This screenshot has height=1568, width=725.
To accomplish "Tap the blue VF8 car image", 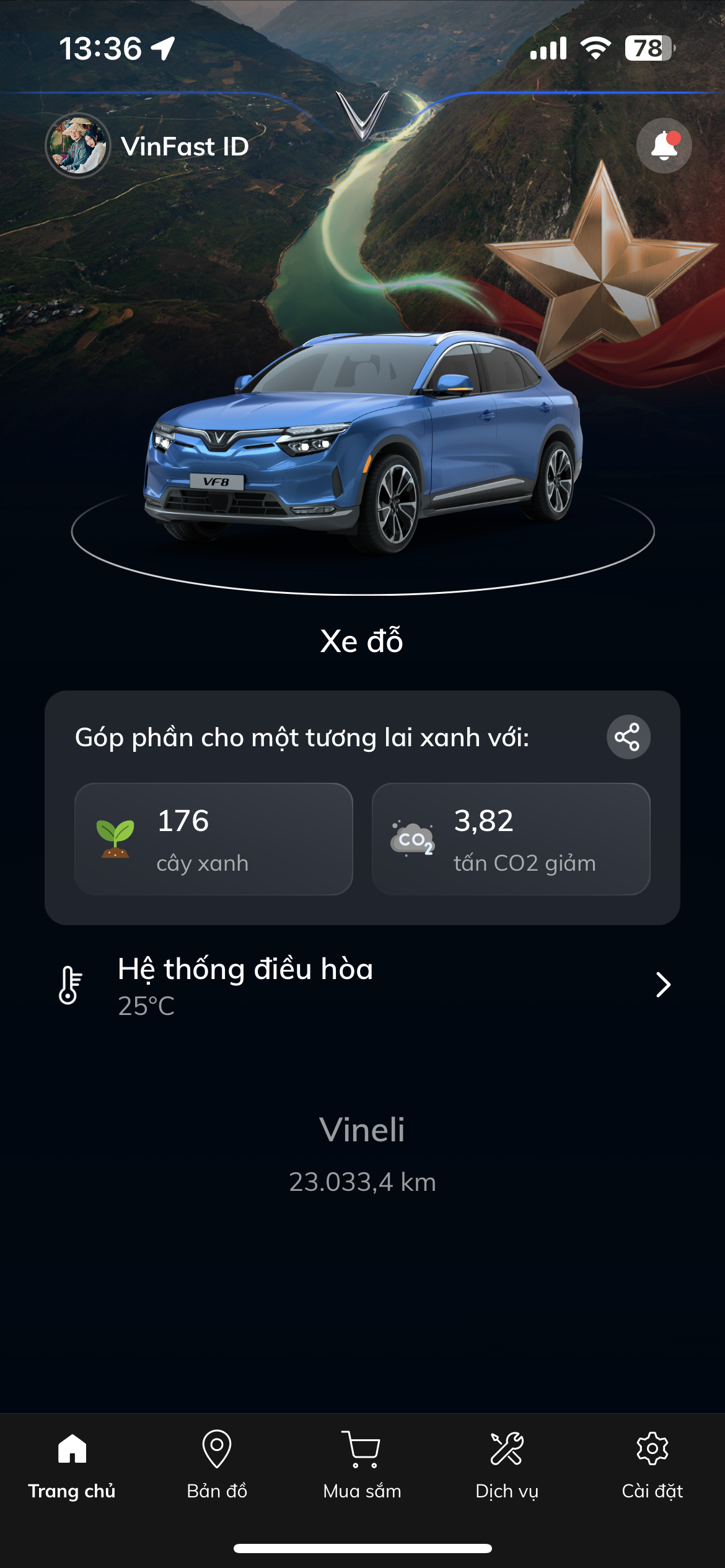I will (362, 446).
